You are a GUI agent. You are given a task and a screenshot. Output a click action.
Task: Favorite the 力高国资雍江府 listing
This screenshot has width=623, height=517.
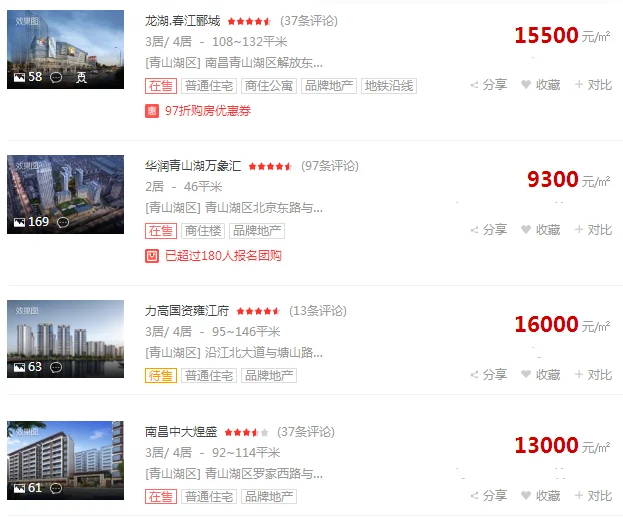point(540,374)
